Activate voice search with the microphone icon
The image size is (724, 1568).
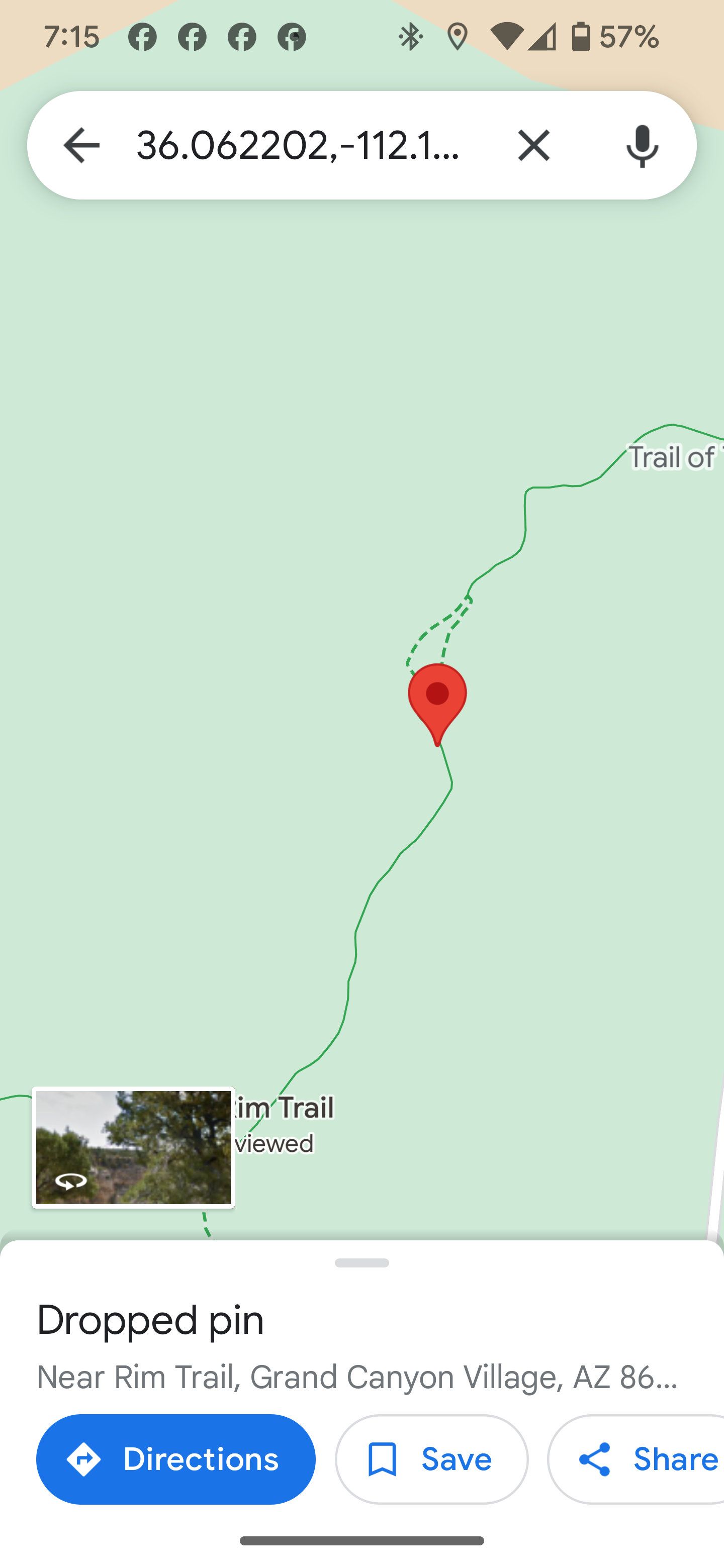[642, 145]
